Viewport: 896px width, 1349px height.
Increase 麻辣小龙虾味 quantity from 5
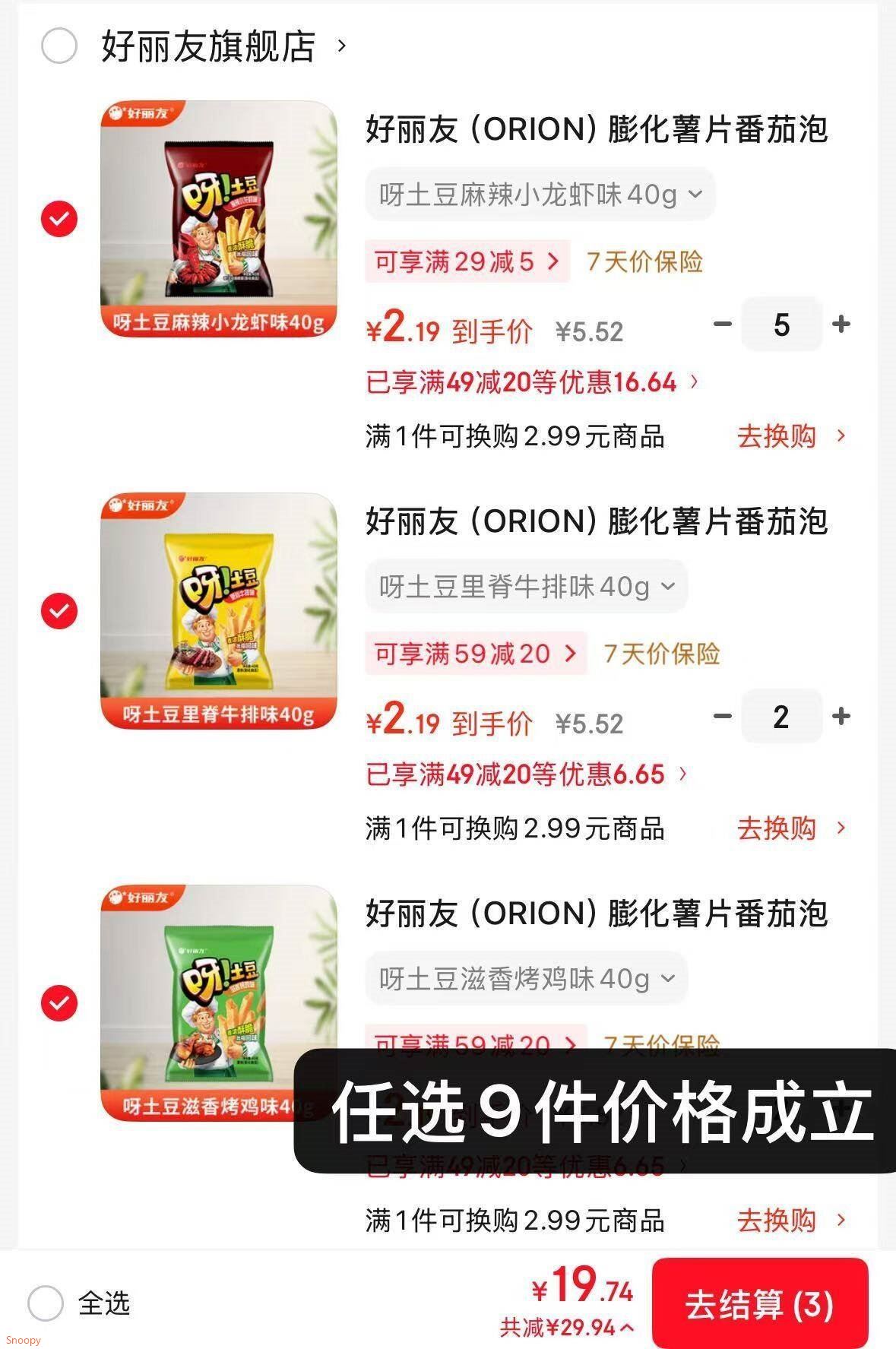click(x=841, y=325)
